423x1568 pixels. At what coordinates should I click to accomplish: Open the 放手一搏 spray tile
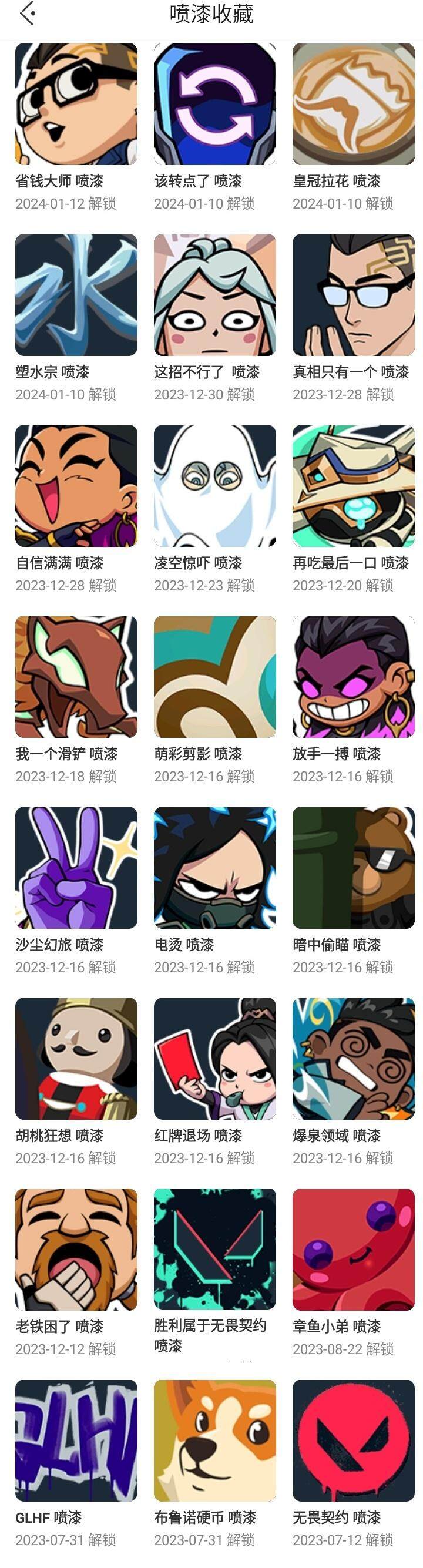[x=353, y=677]
